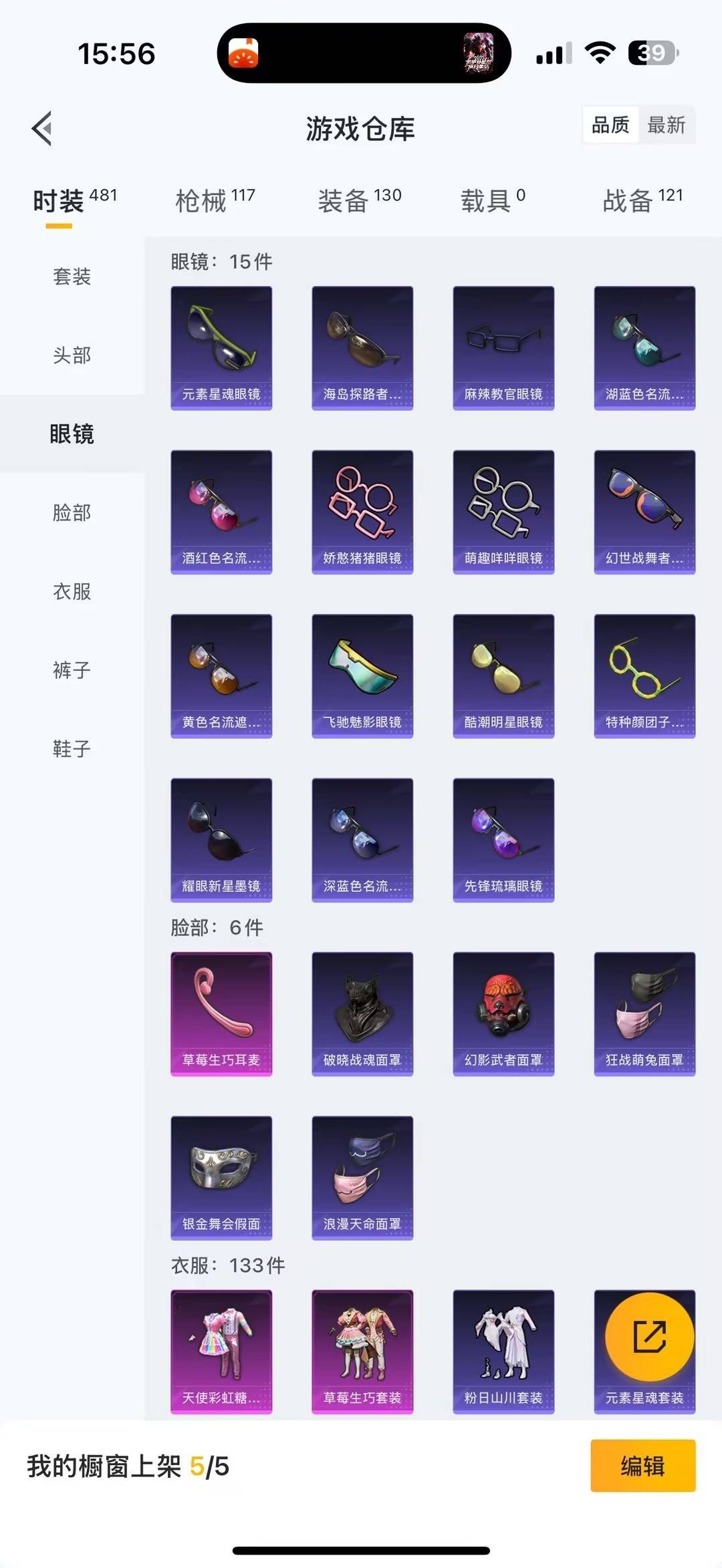Sort by 最新
This screenshot has height=1568, width=722.
[x=666, y=125]
